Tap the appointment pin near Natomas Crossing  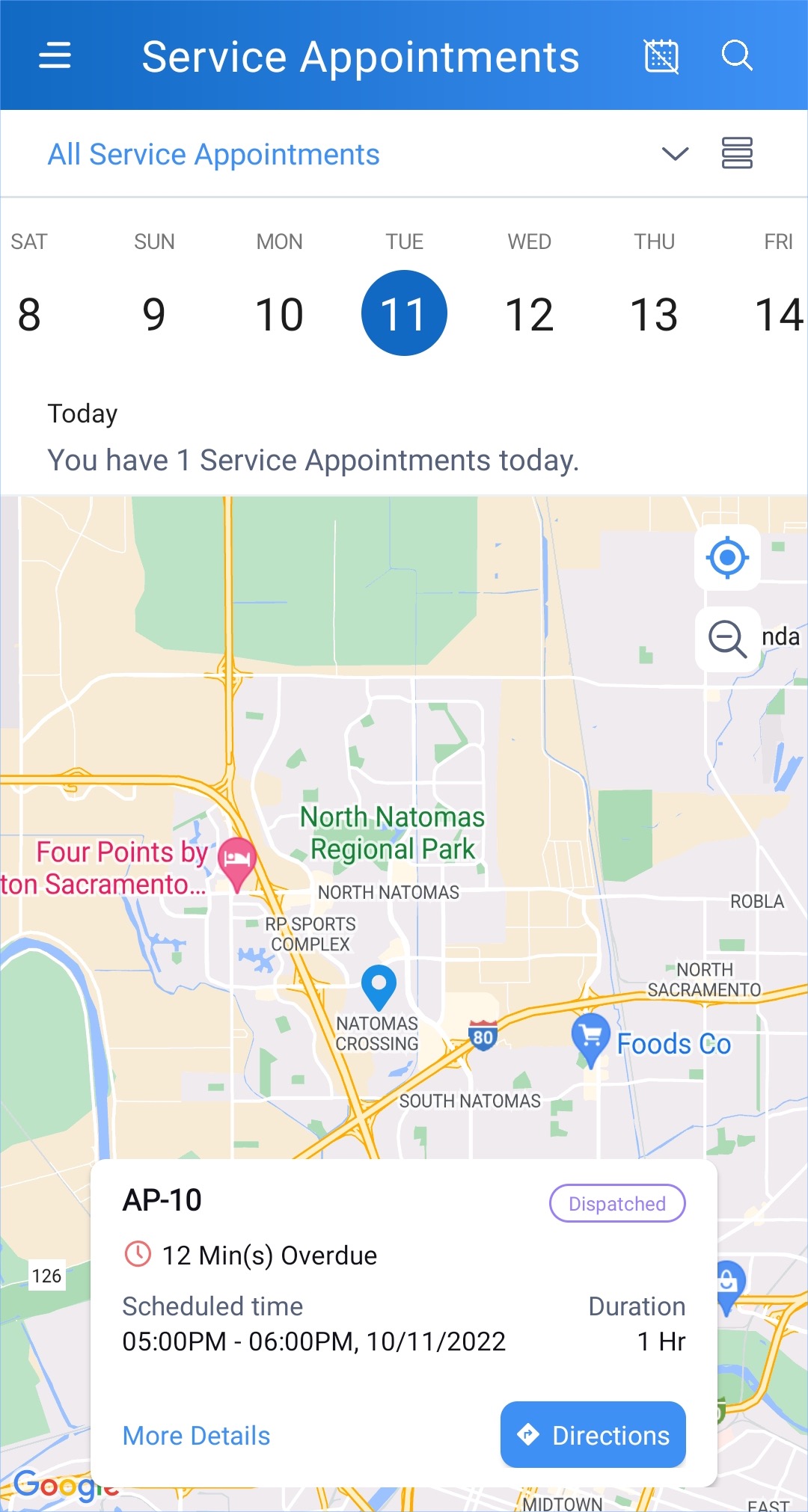coord(379,986)
